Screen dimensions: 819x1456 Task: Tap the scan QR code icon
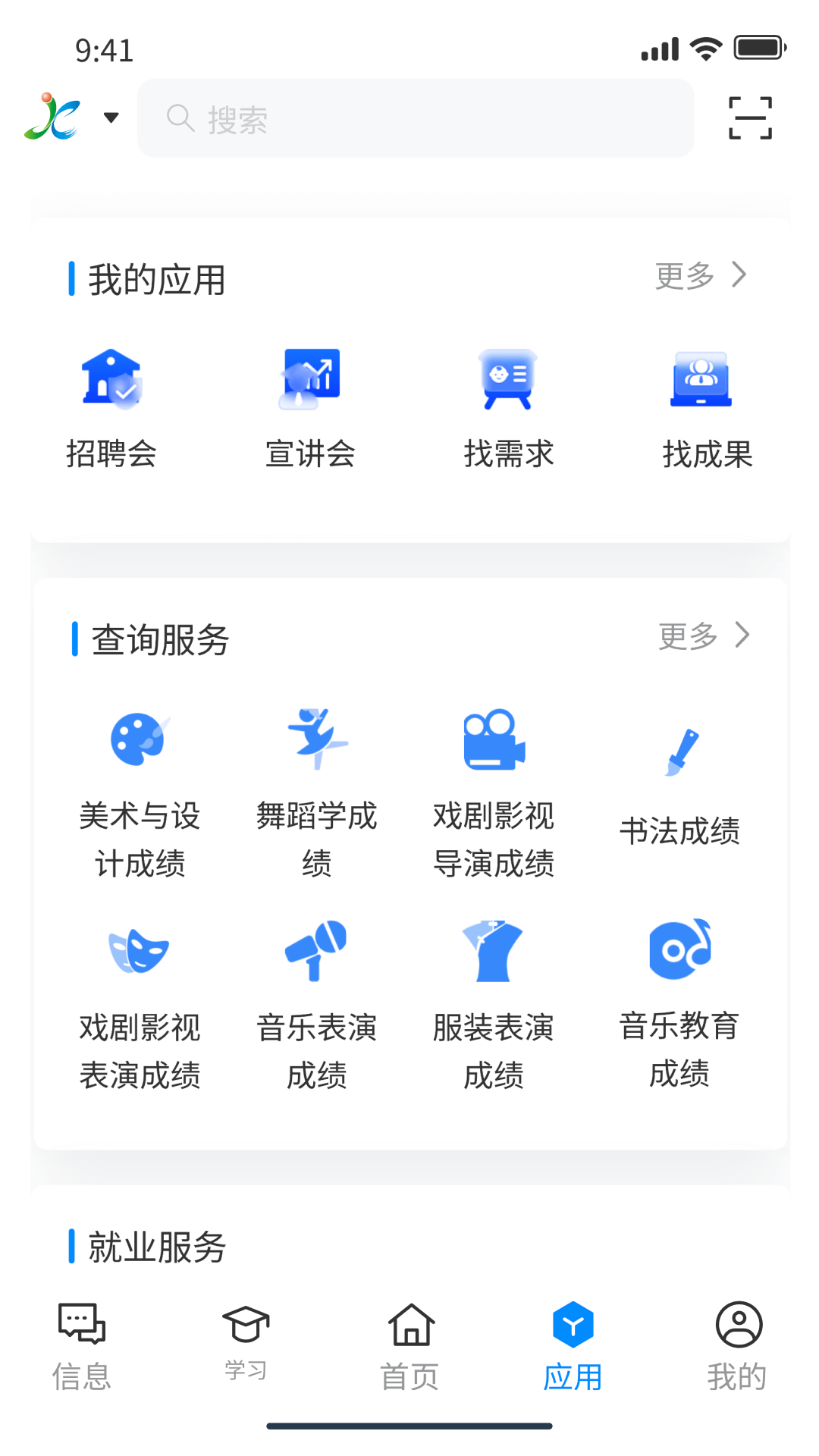[x=749, y=118]
